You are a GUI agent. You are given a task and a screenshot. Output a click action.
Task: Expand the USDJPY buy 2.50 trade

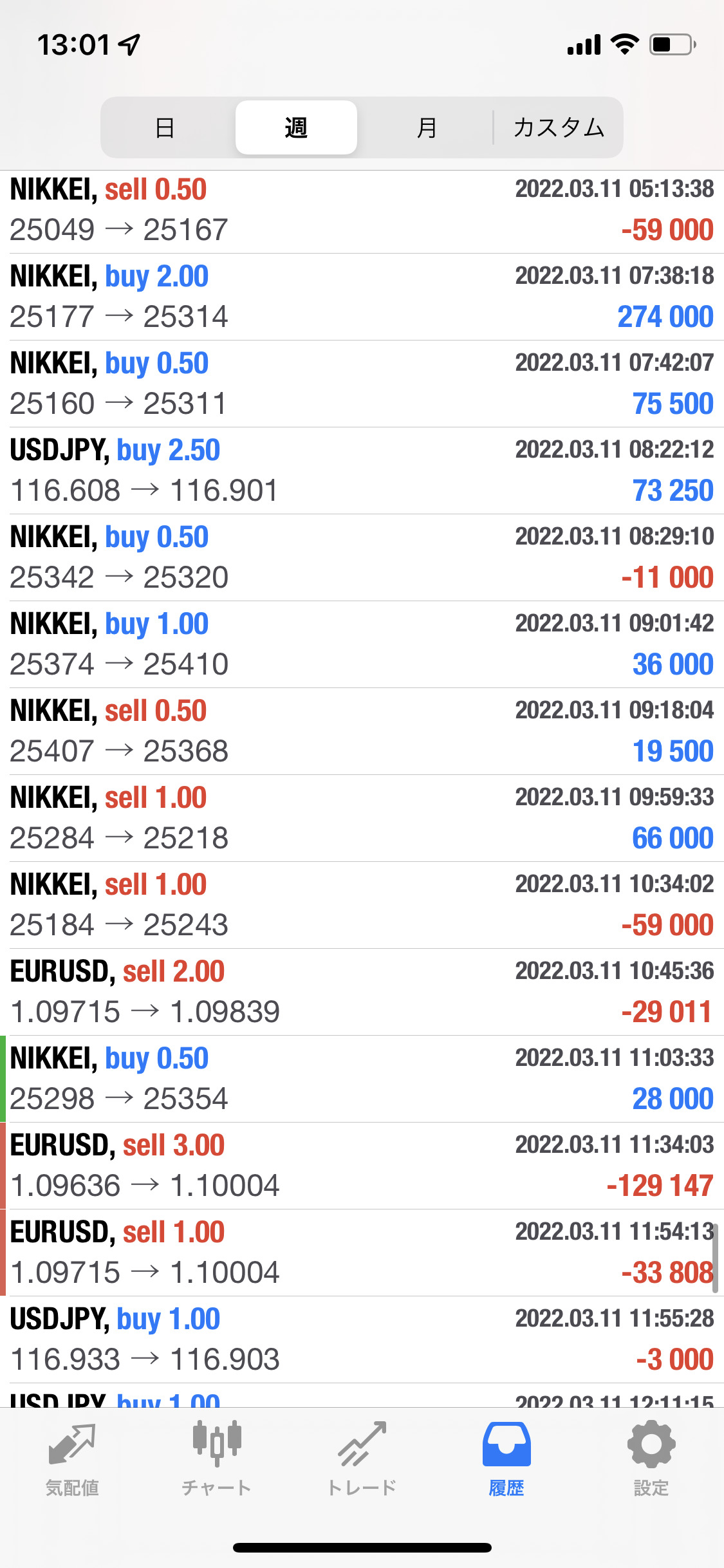tap(362, 471)
